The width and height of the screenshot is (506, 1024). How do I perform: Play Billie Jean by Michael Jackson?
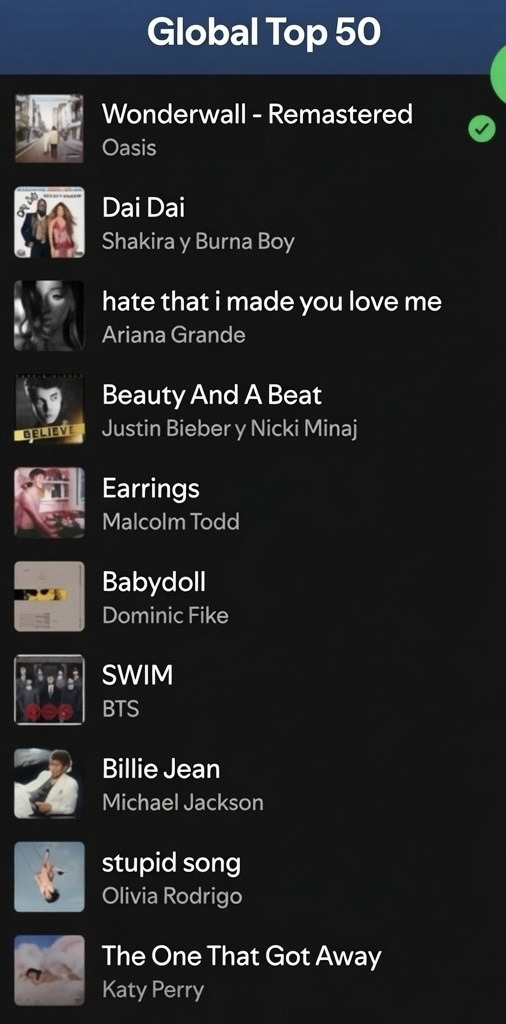[253, 783]
